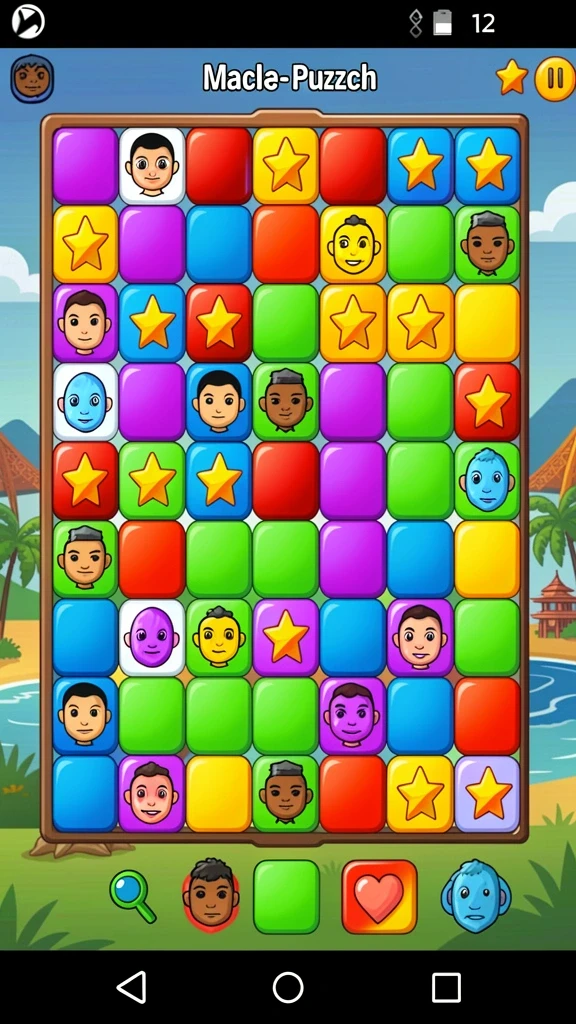Viewport: 576px width, 1024px height.
Task: Tap the green tile with the yellow face
Action: pos(219,637)
